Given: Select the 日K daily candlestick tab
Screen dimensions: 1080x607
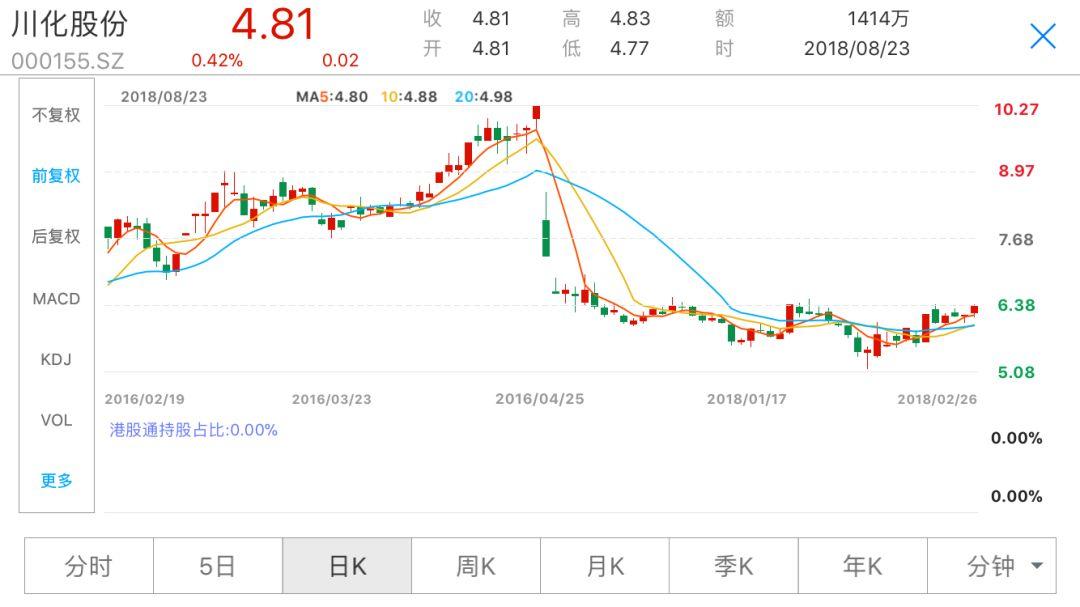Looking at the screenshot, I should (347, 567).
